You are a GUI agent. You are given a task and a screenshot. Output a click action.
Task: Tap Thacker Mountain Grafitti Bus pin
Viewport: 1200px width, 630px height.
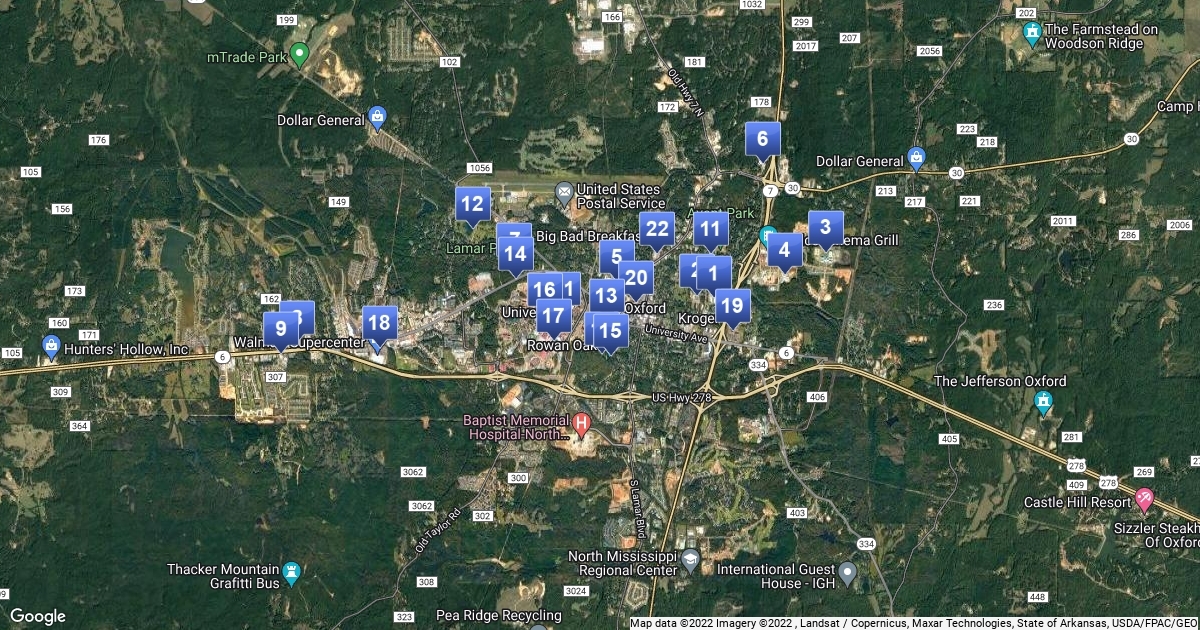[291, 572]
